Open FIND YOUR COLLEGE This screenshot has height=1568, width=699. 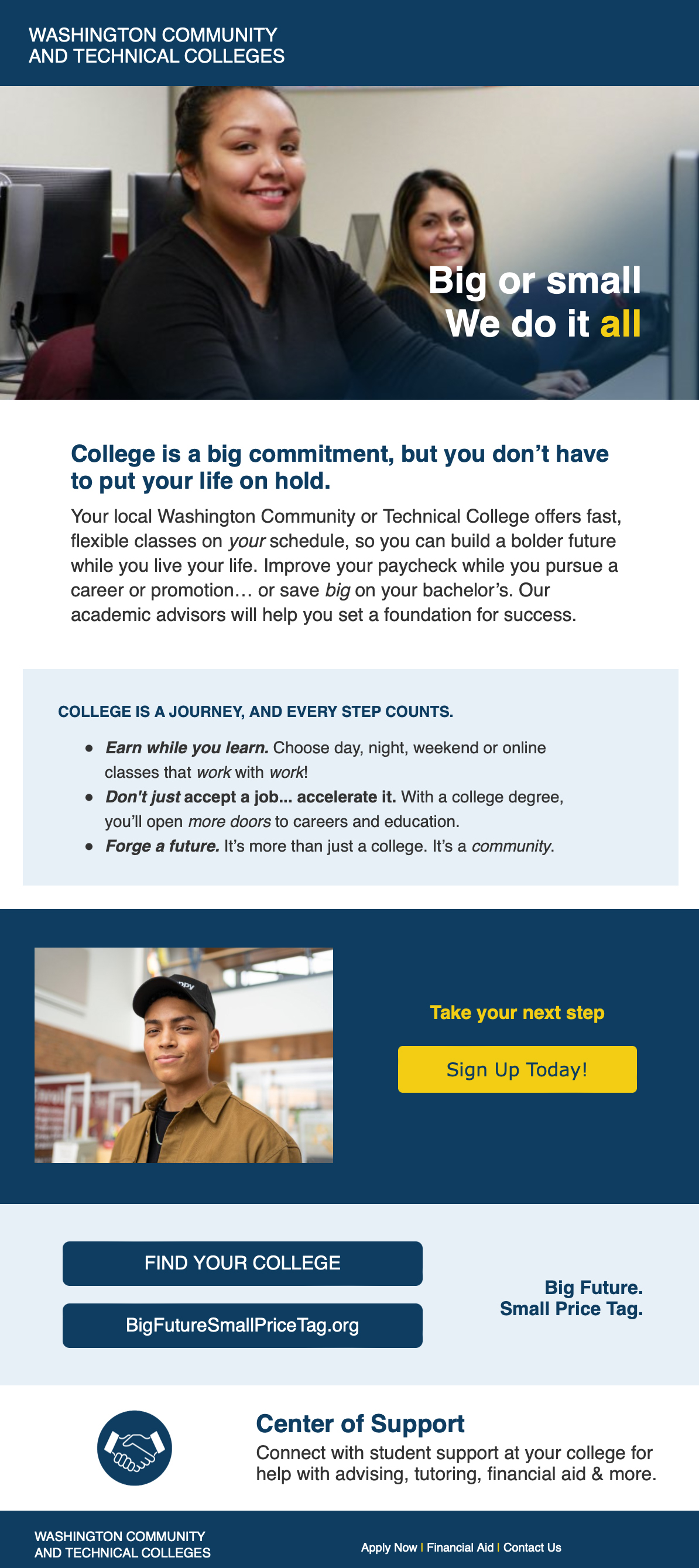[x=242, y=1263]
